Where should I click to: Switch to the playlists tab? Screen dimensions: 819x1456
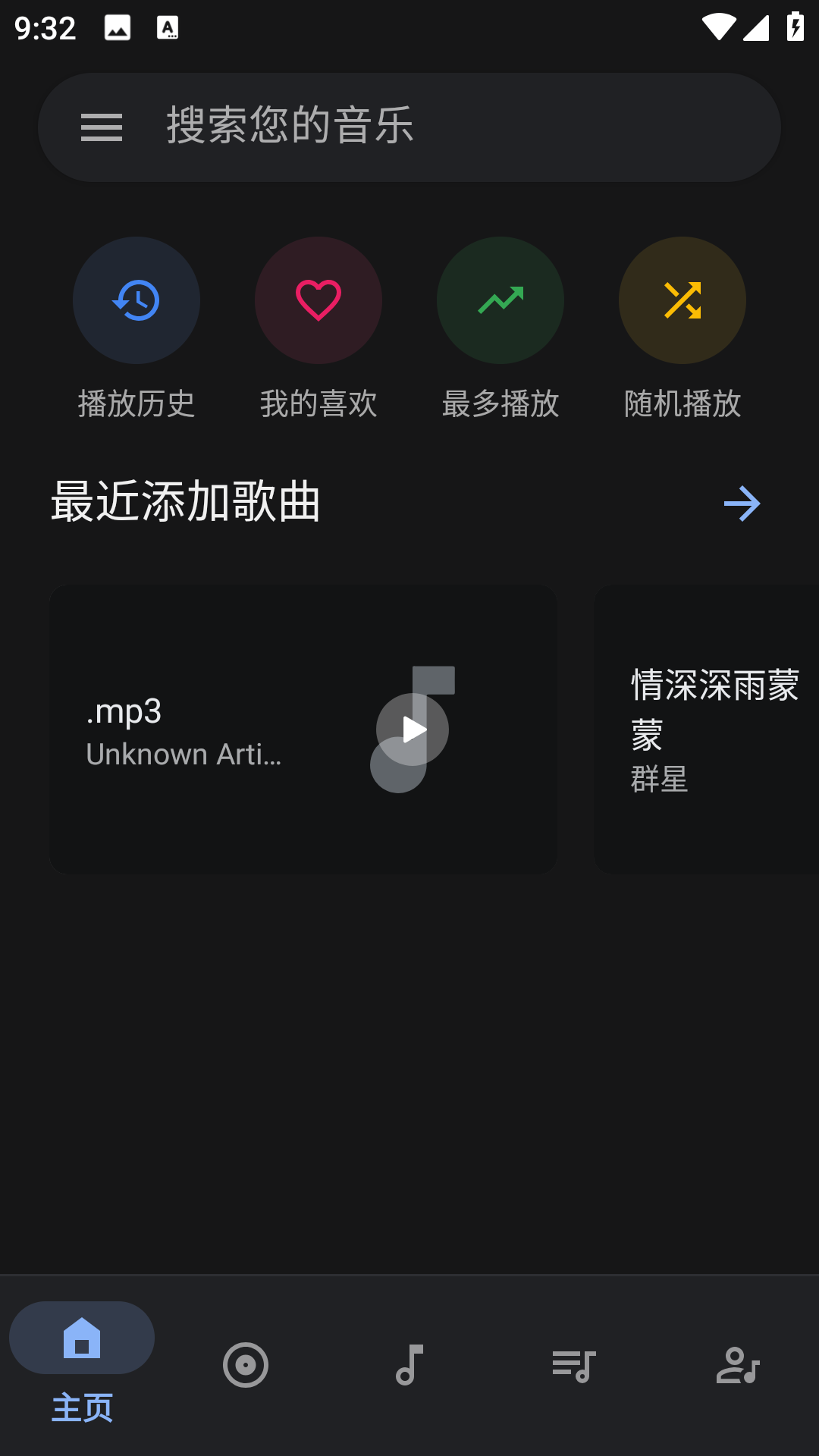(573, 1365)
